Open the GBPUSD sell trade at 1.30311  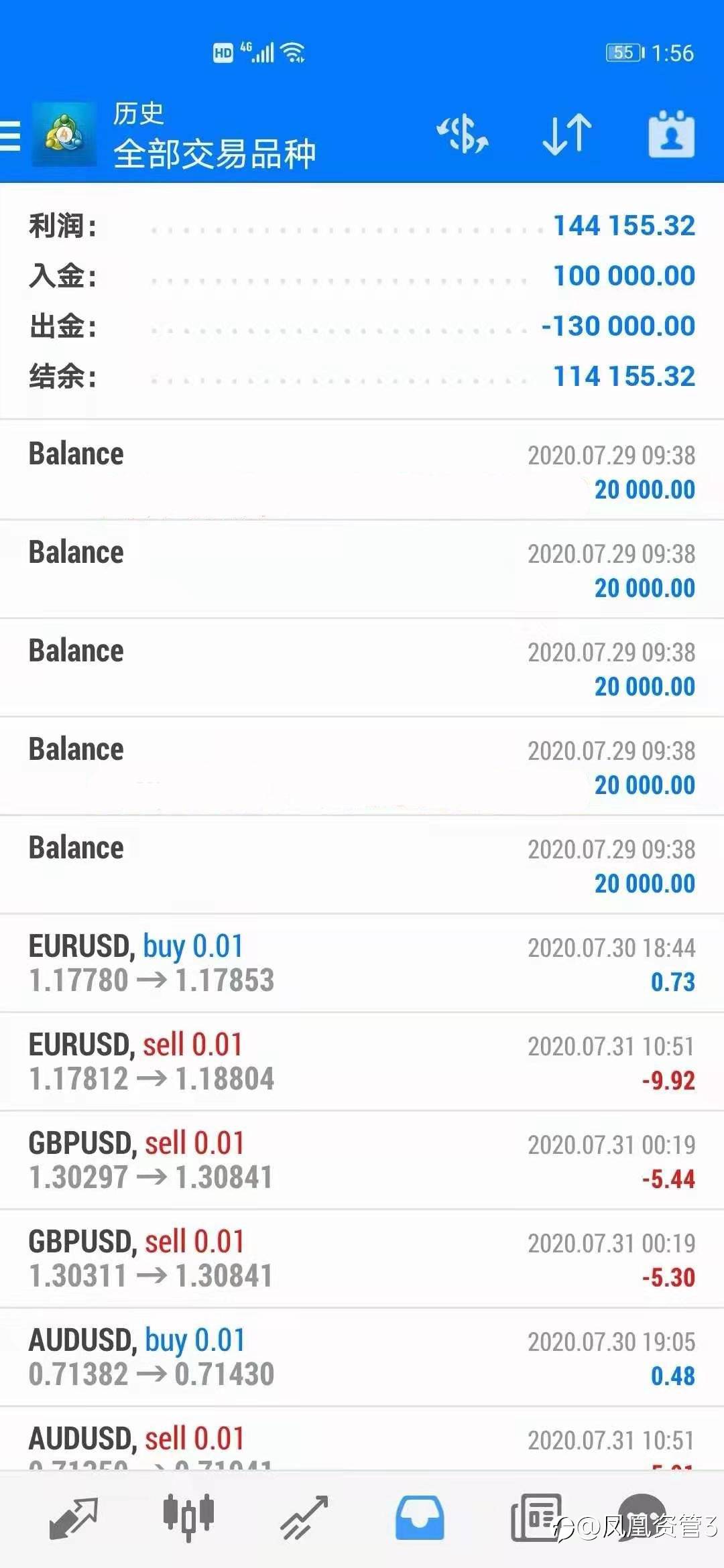(x=362, y=1259)
